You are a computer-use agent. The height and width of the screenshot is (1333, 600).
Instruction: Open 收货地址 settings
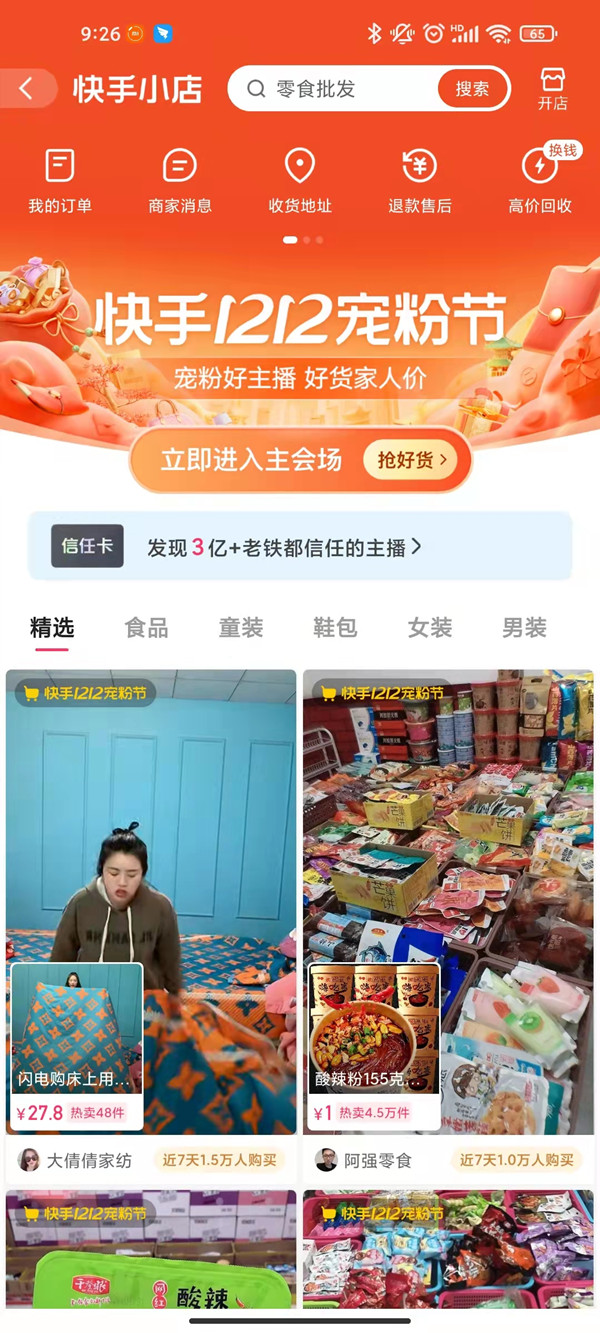click(x=300, y=181)
